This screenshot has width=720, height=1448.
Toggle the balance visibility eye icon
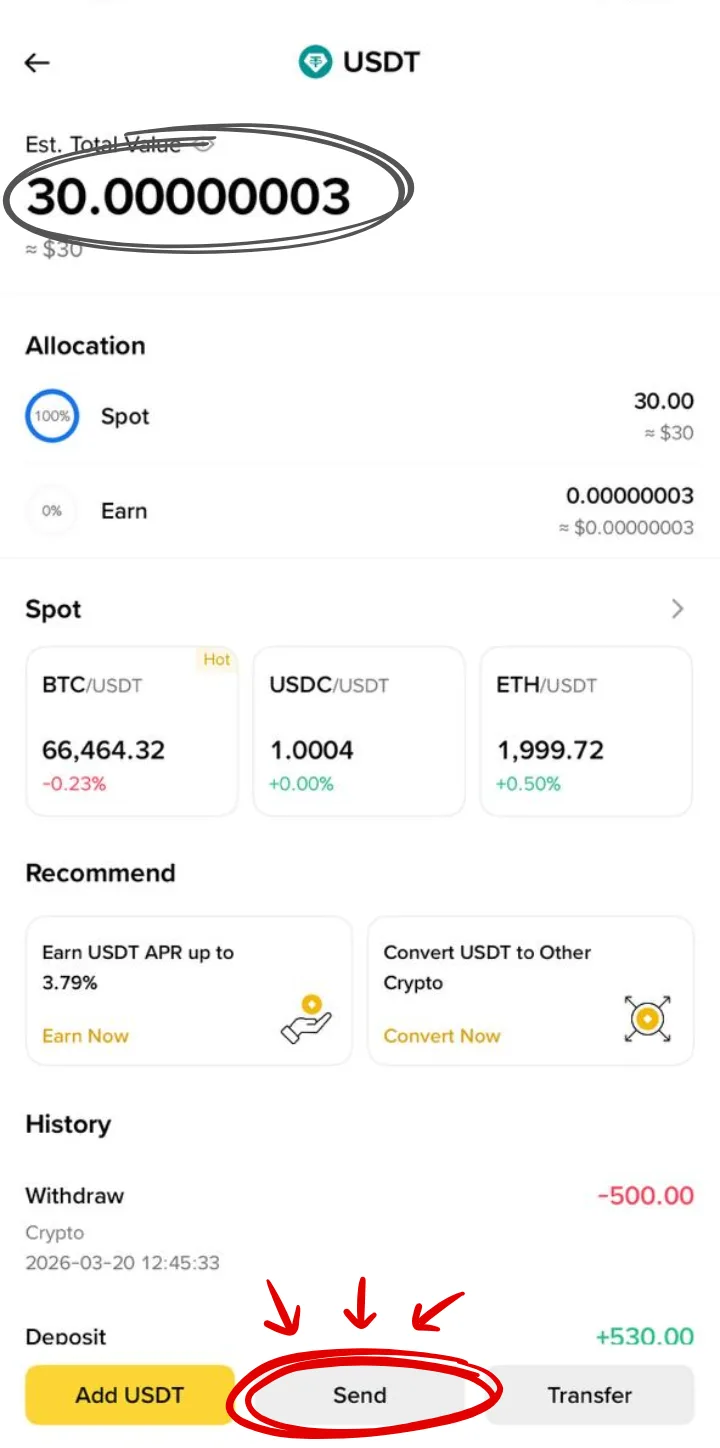click(x=204, y=145)
